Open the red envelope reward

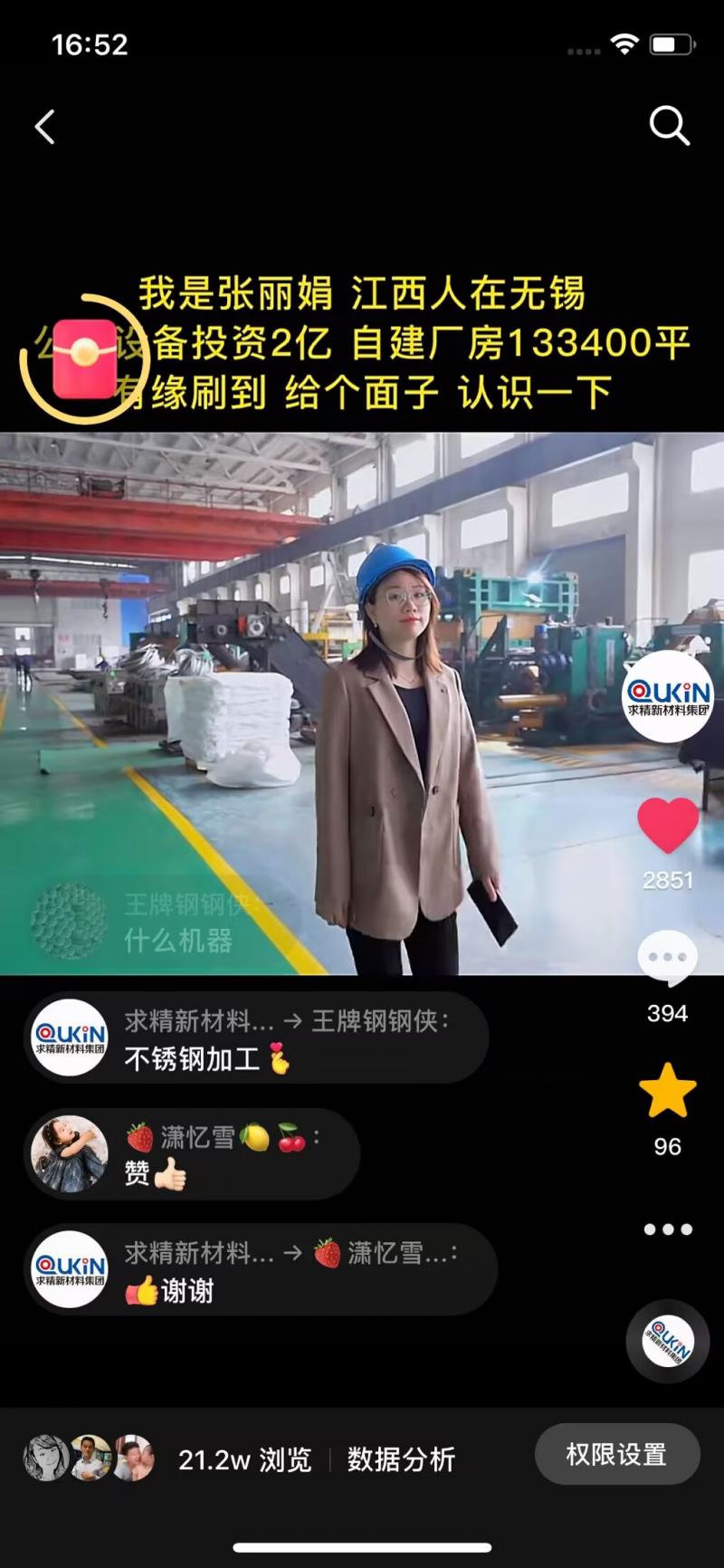point(83,359)
